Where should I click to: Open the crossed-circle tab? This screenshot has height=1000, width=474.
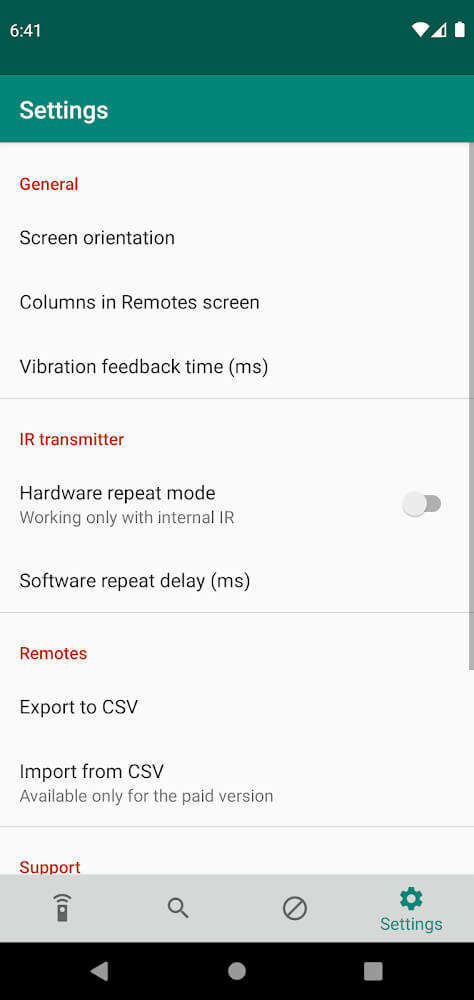click(295, 908)
